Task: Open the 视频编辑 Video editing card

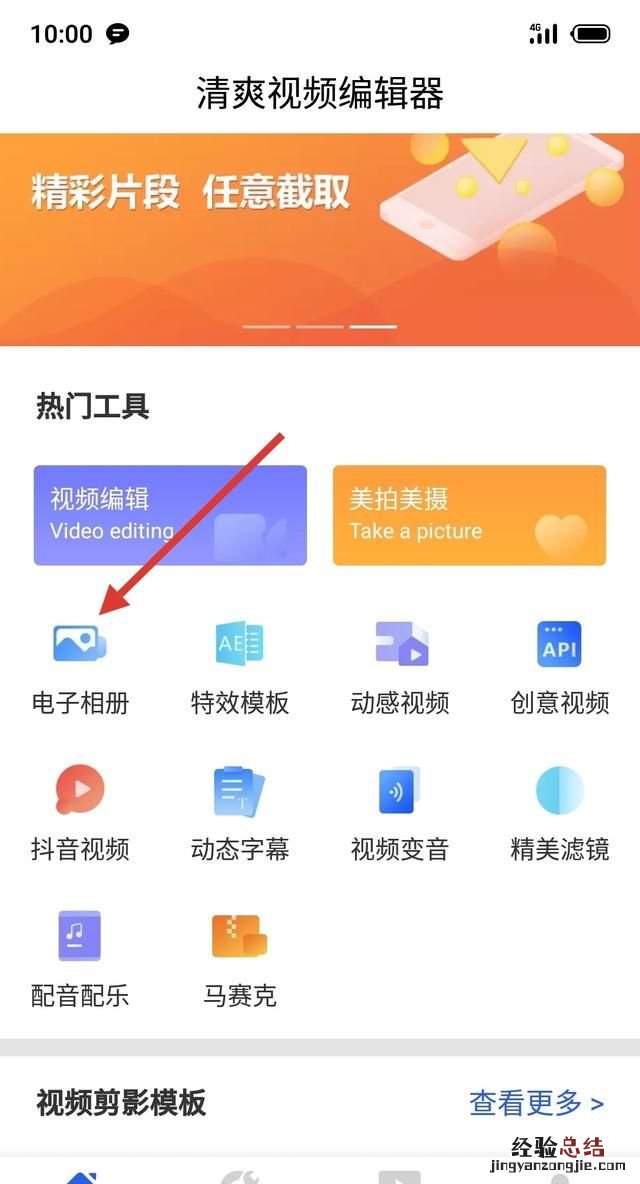Action: [170, 515]
